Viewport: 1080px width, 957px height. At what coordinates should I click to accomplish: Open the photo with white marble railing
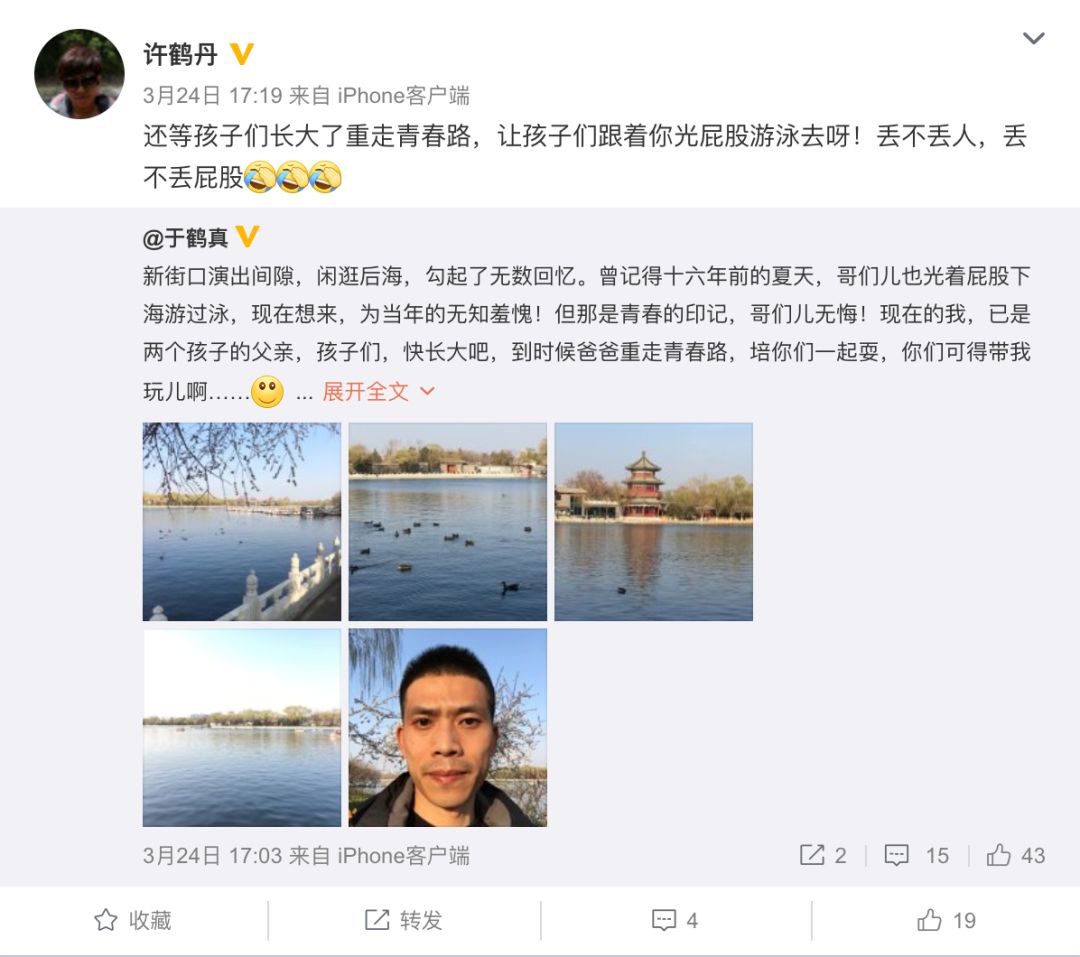coord(242,522)
